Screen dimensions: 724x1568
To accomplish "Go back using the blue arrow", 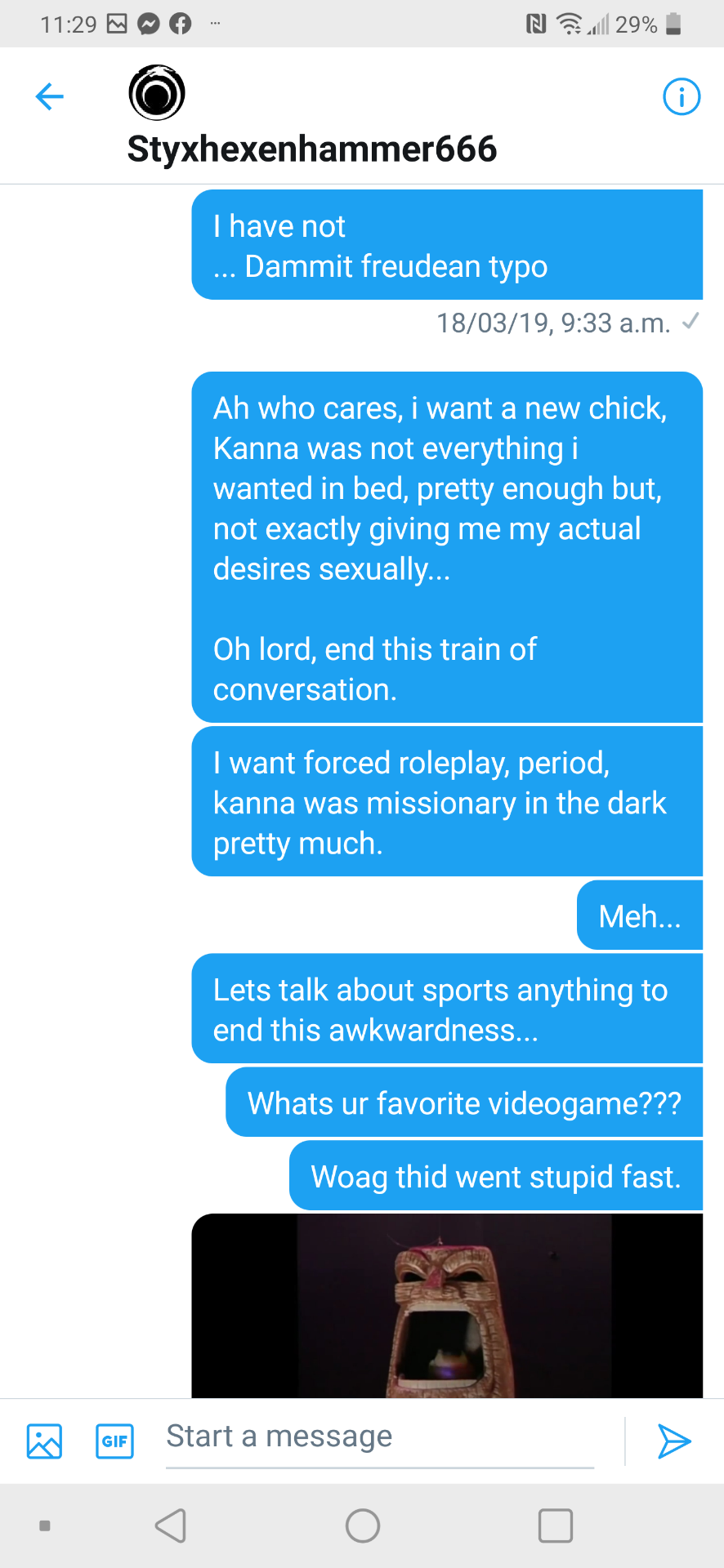I will (50, 96).
